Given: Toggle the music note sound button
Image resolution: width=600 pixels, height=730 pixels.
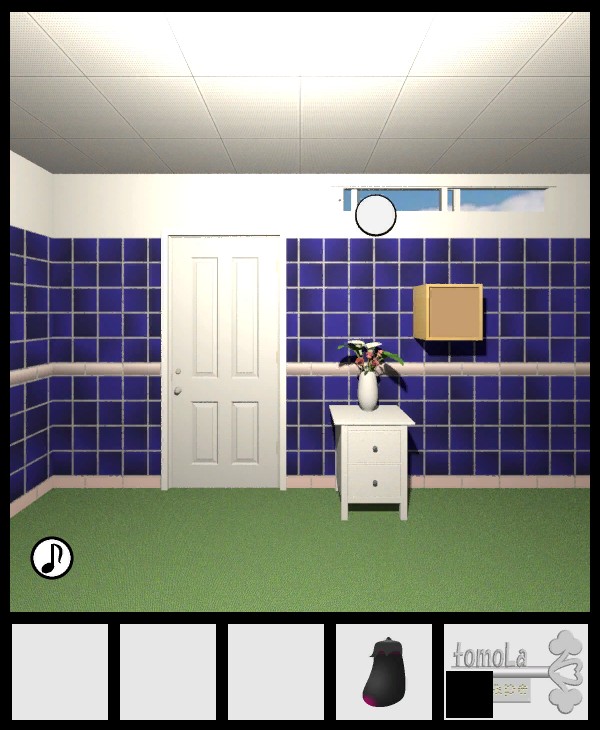Looking at the screenshot, I should click(x=52, y=558).
